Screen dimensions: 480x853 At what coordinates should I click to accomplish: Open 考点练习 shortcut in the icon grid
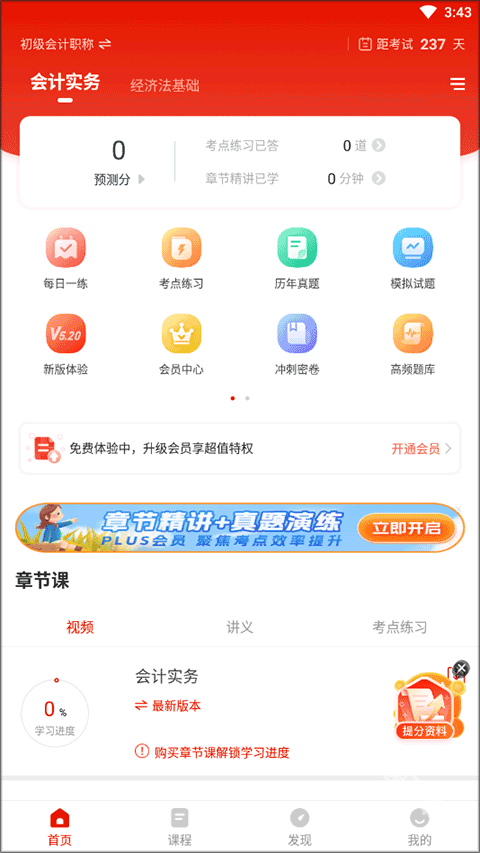click(x=181, y=258)
